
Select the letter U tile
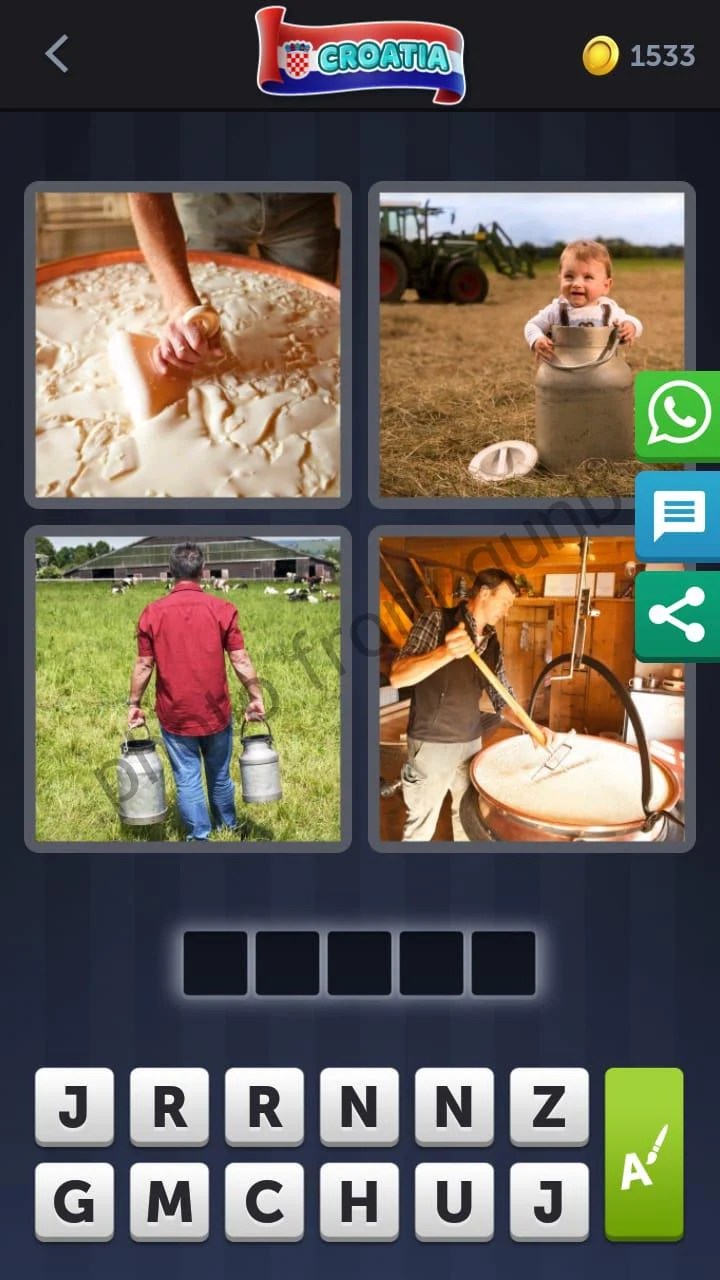(x=454, y=1201)
